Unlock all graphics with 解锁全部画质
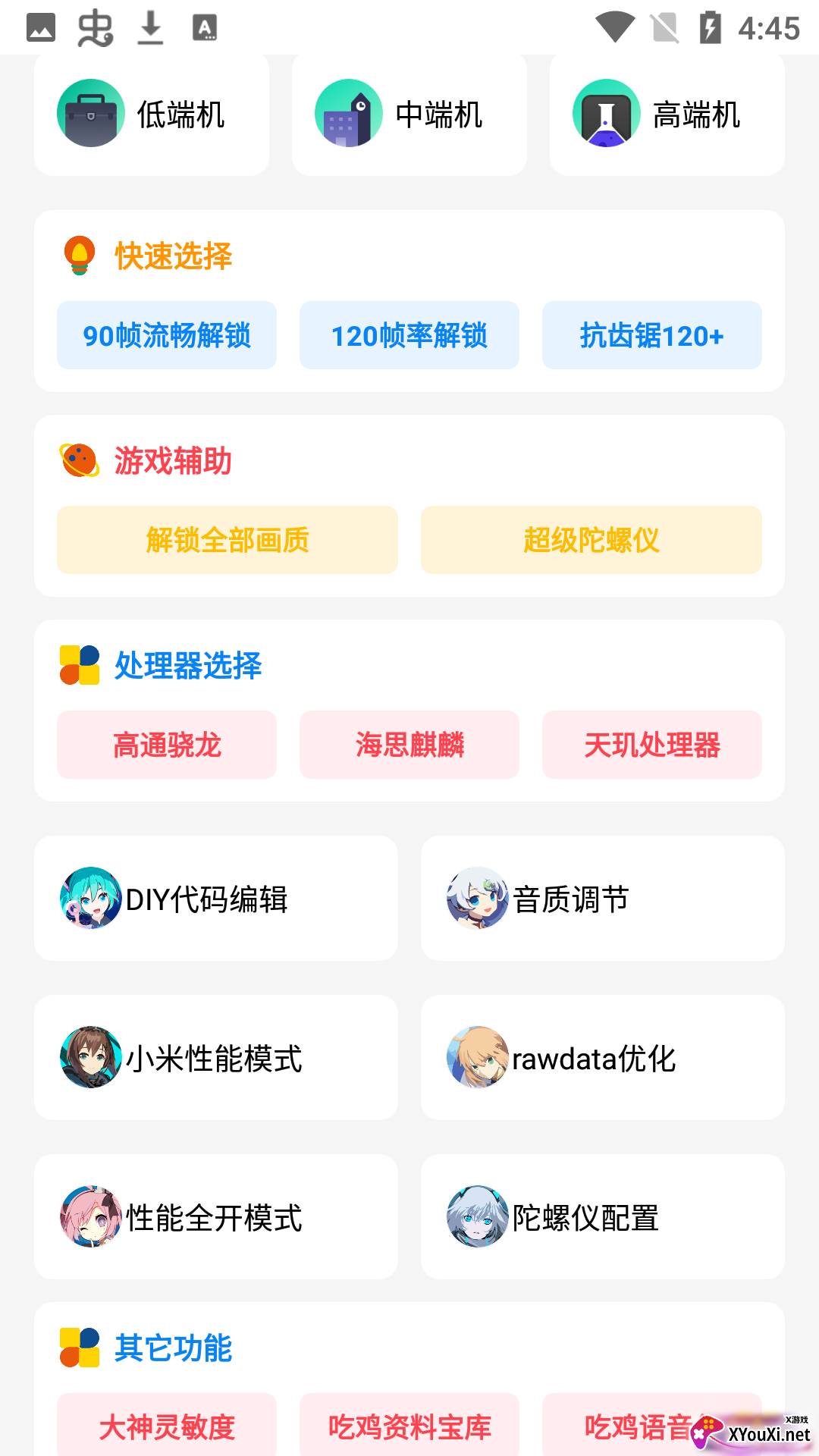The height and width of the screenshot is (1456, 819). coord(229,540)
